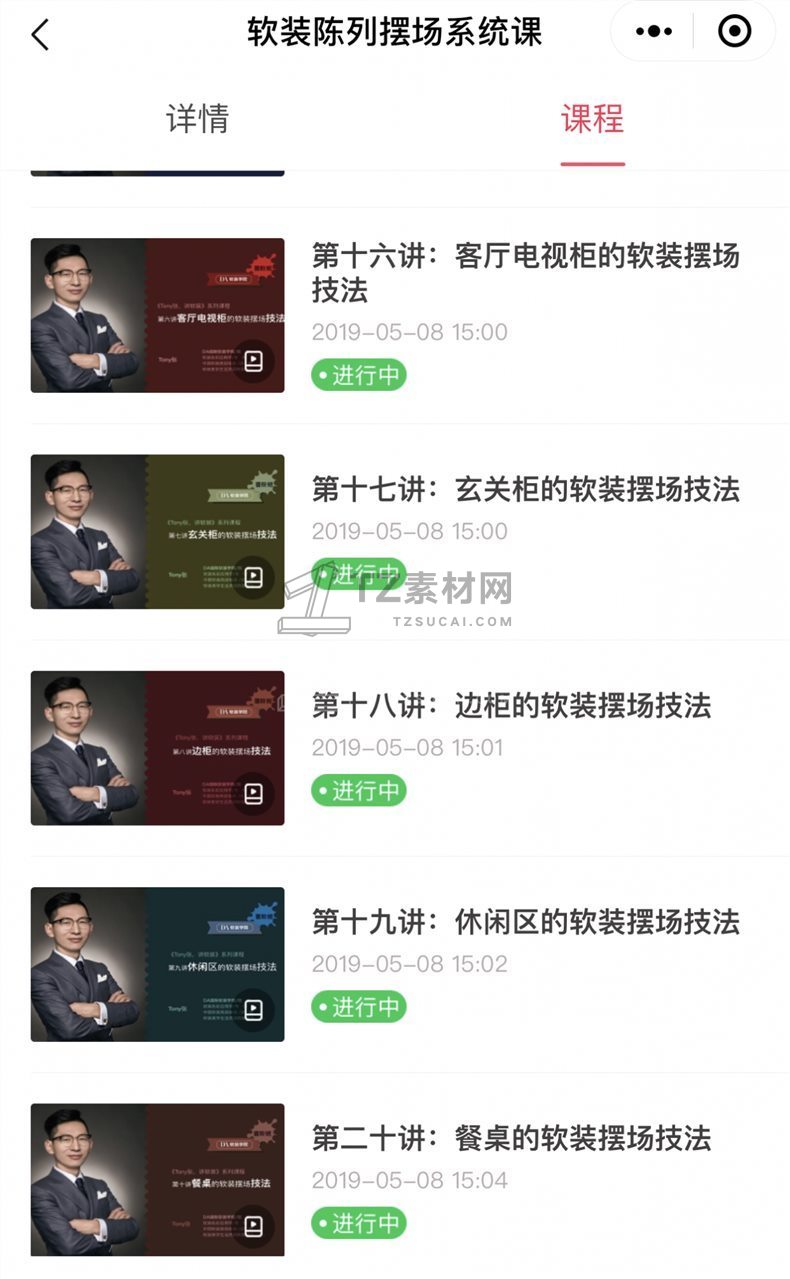Open lesson 第十六讲 客厅电视柜的软装摆场技法
This screenshot has height=1279, width=790.
pyautogui.click(x=525, y=272)
